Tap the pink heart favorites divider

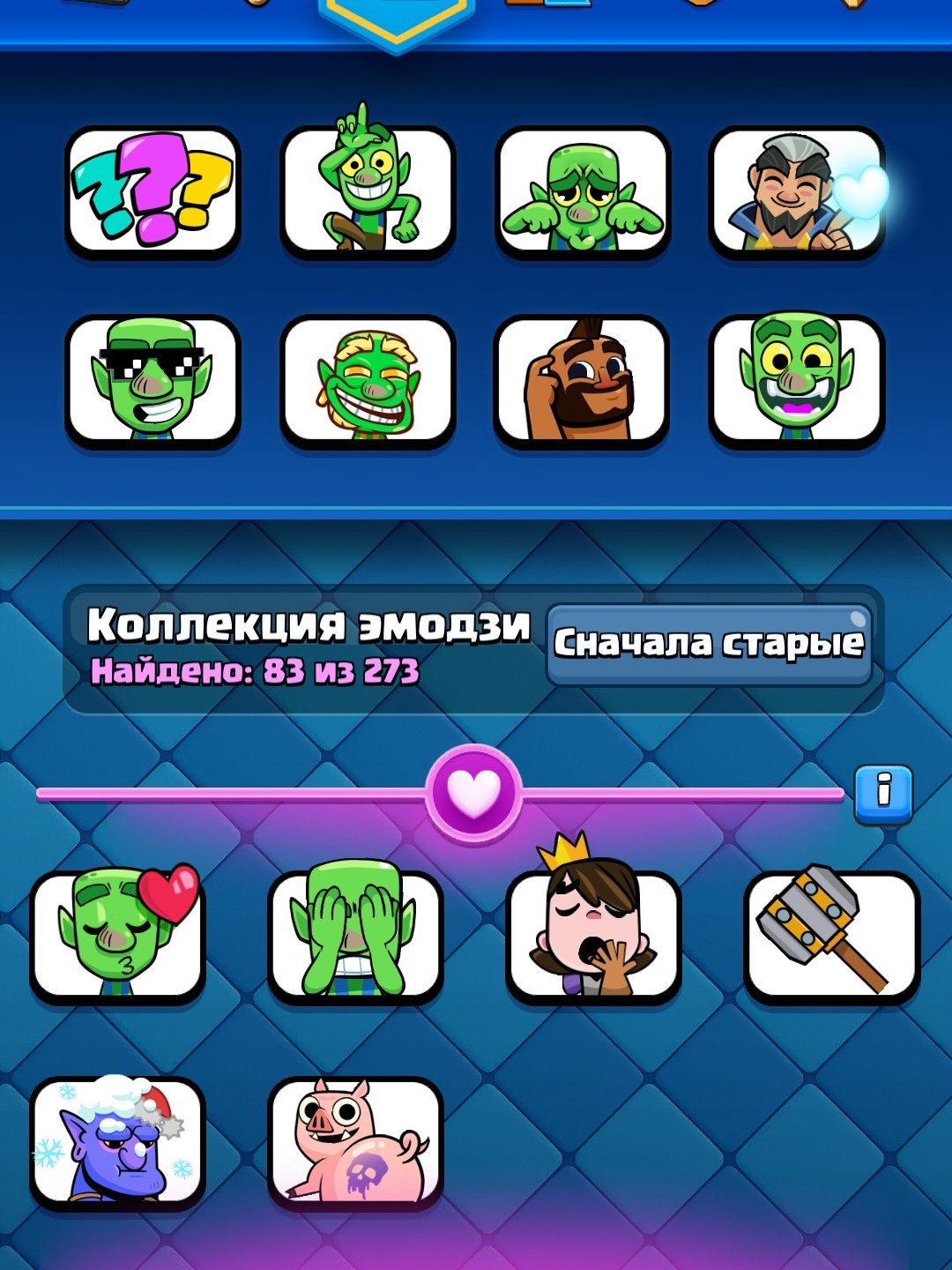click(474, 793)
